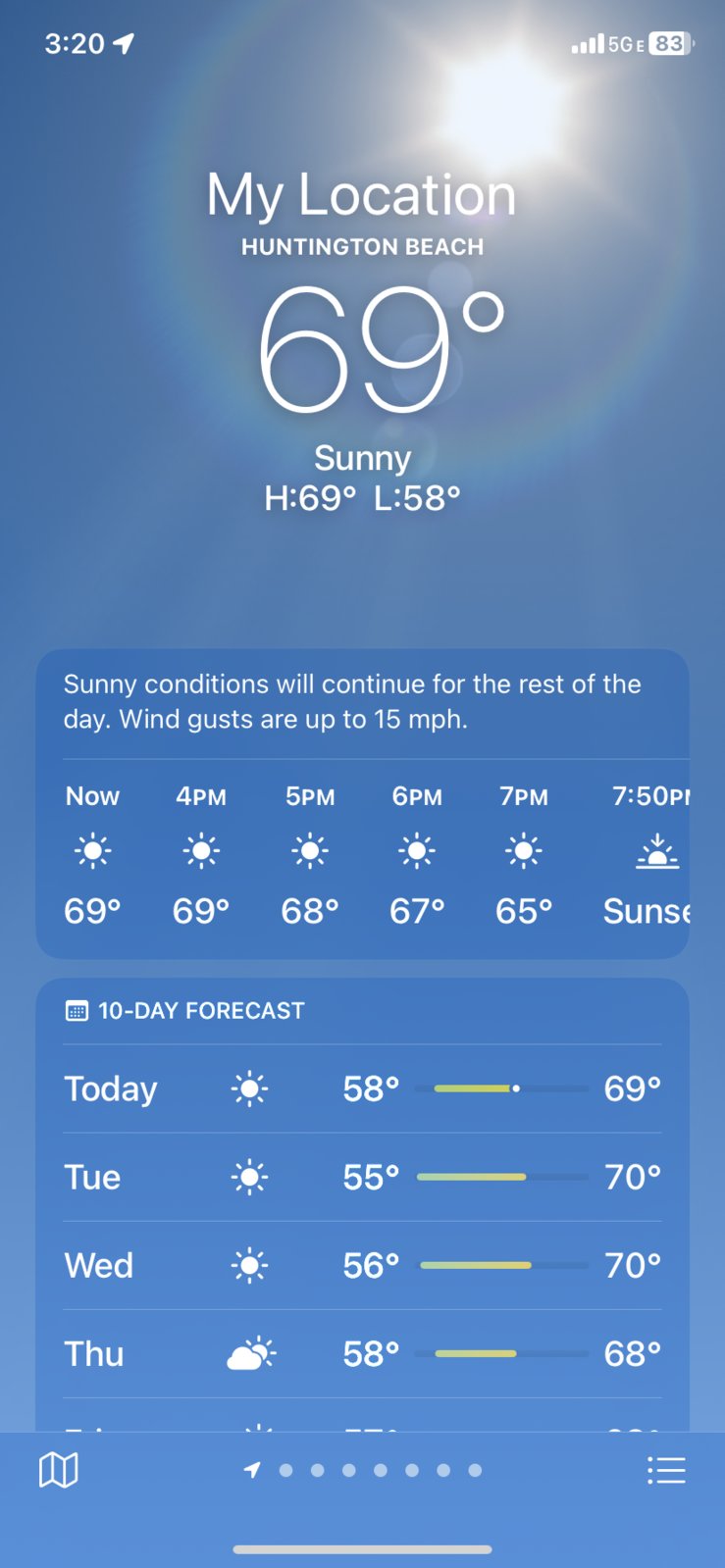Open the hourly forecast card
Image resolution: width=725 pixels, height=1568 pixels.
pyautogui.click(x=362, y=853)
